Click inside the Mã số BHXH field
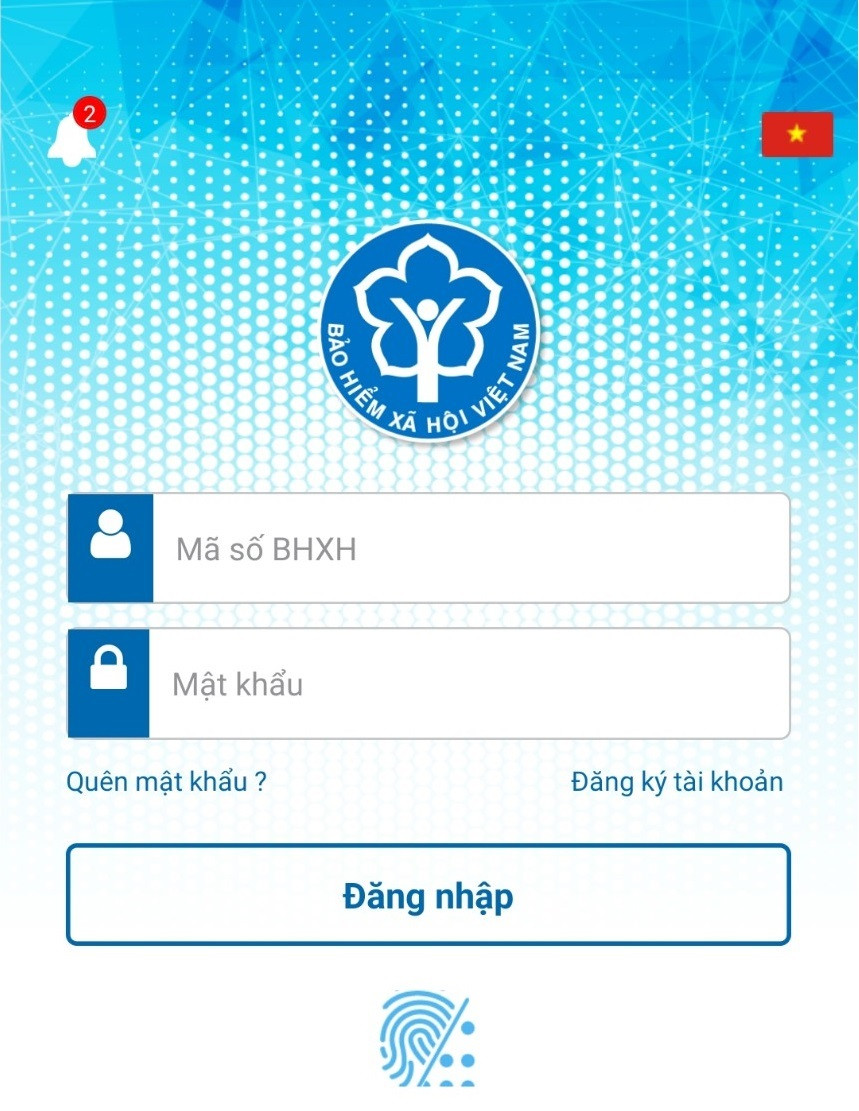 450,548
